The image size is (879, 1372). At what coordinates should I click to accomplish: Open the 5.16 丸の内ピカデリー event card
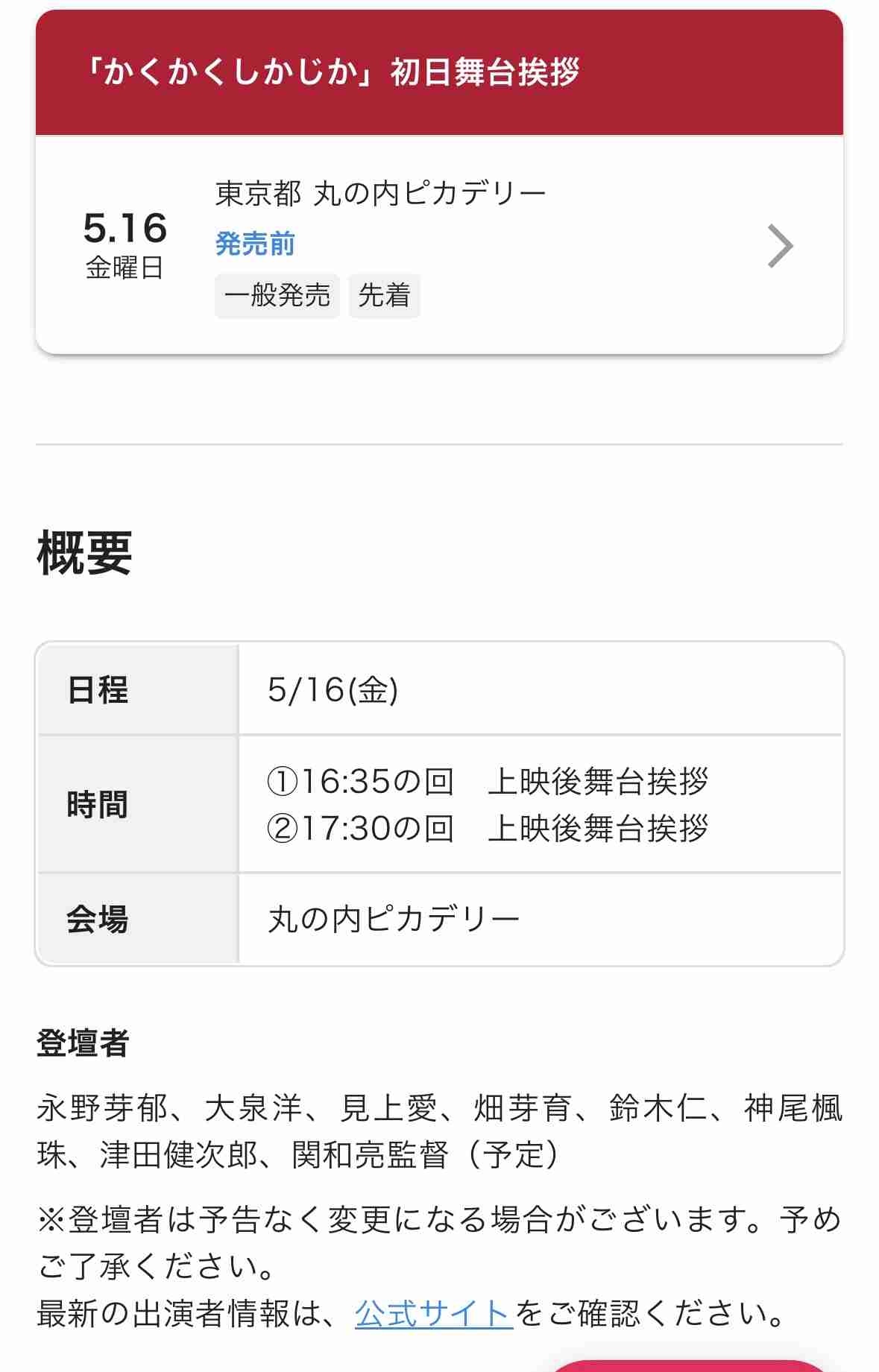pyautogui.click(x=438, y=244)
